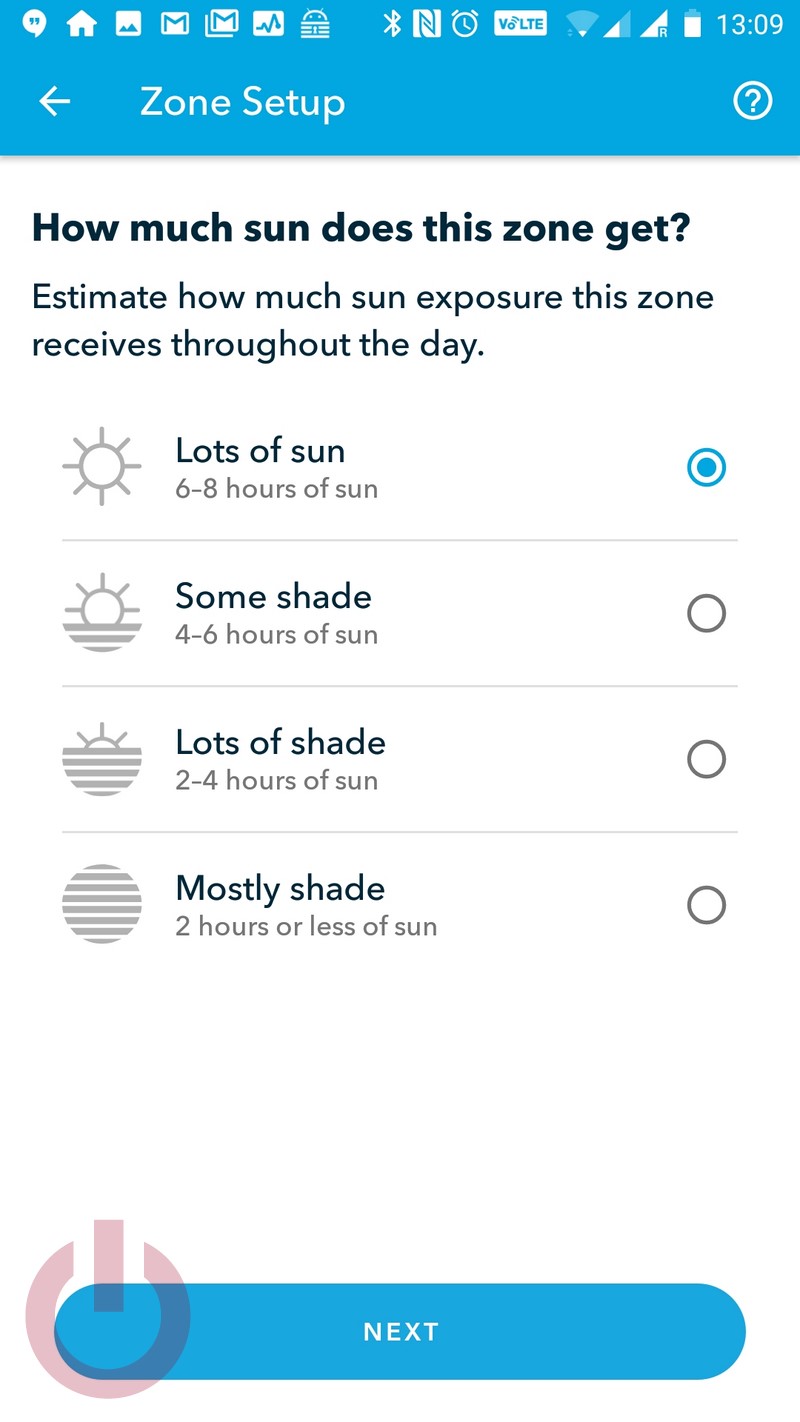The width and height of the screenshot is (800, 1422).
Task: Go back from Zone Setup
Action: (x=54, y=101)
